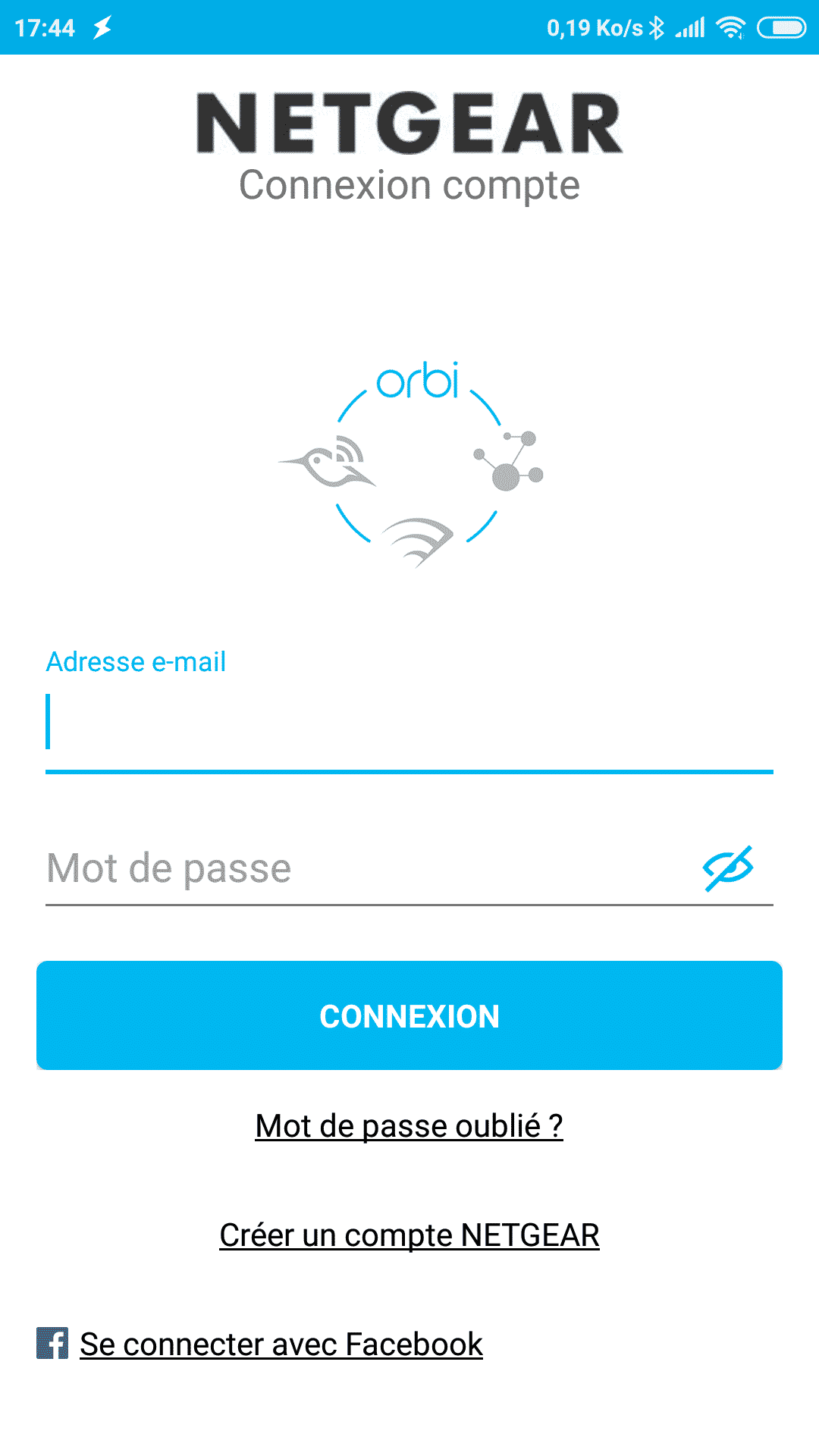Toggle password visibility eye icon
The height and width of the screenshot is (1456, 819).
point(728,868)
